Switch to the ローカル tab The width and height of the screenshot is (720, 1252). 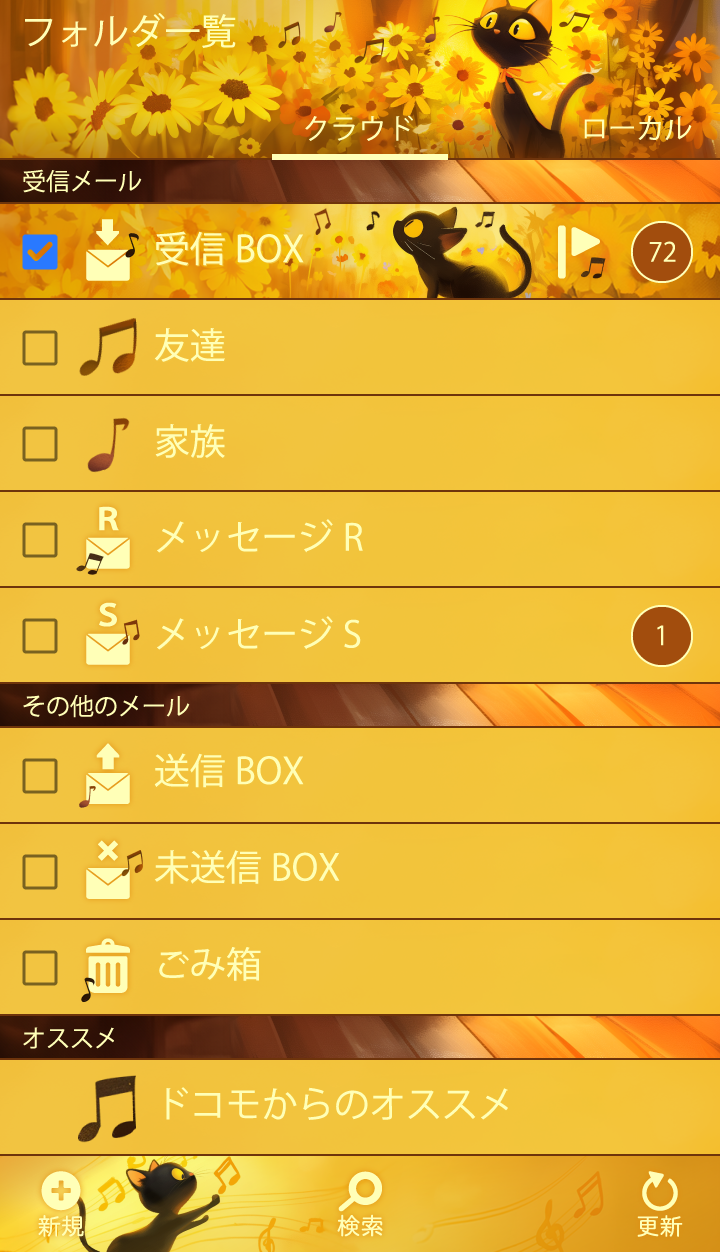point(636,128)
